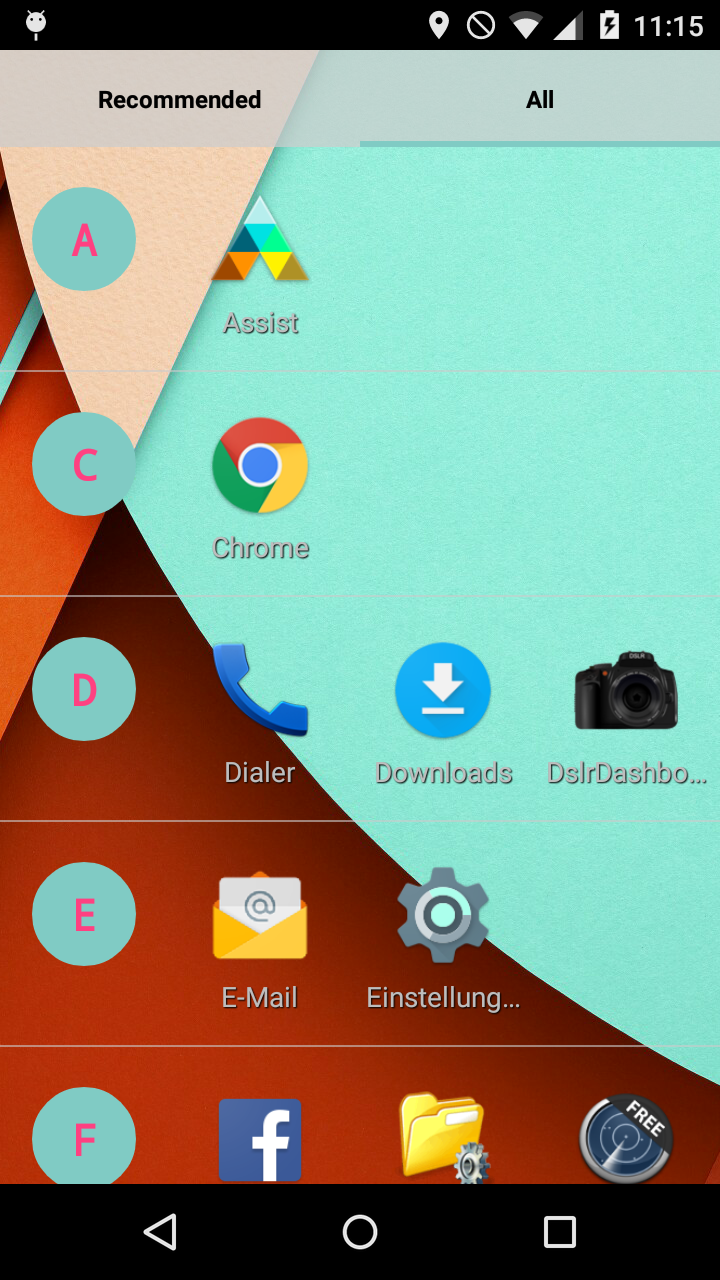The height and width of the screenshot is (1280, 720).
Task: Open the radar app marked FREE
Action: pos(626,1139)
